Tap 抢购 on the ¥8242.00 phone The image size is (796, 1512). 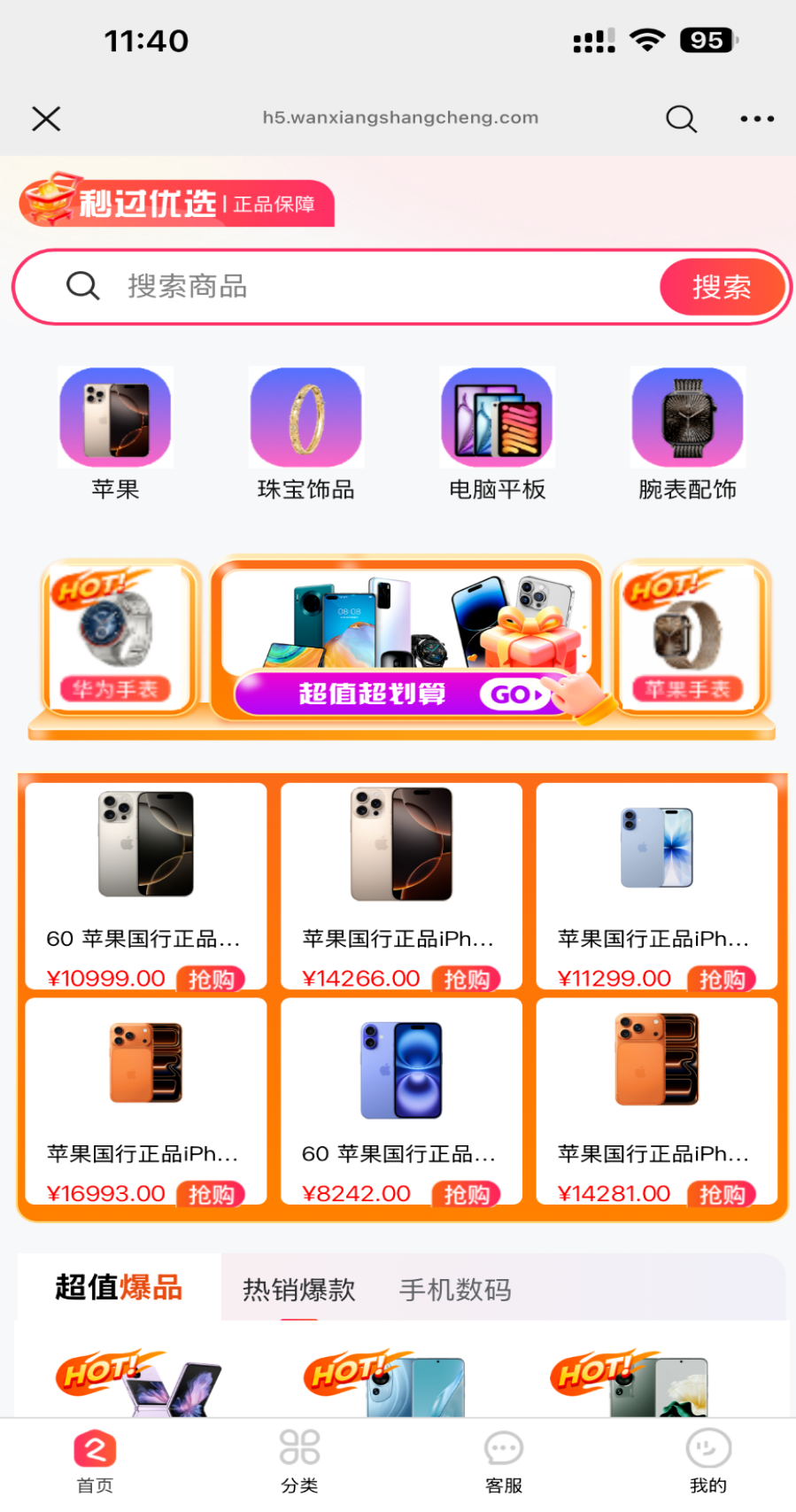(x=466, y=1194)
